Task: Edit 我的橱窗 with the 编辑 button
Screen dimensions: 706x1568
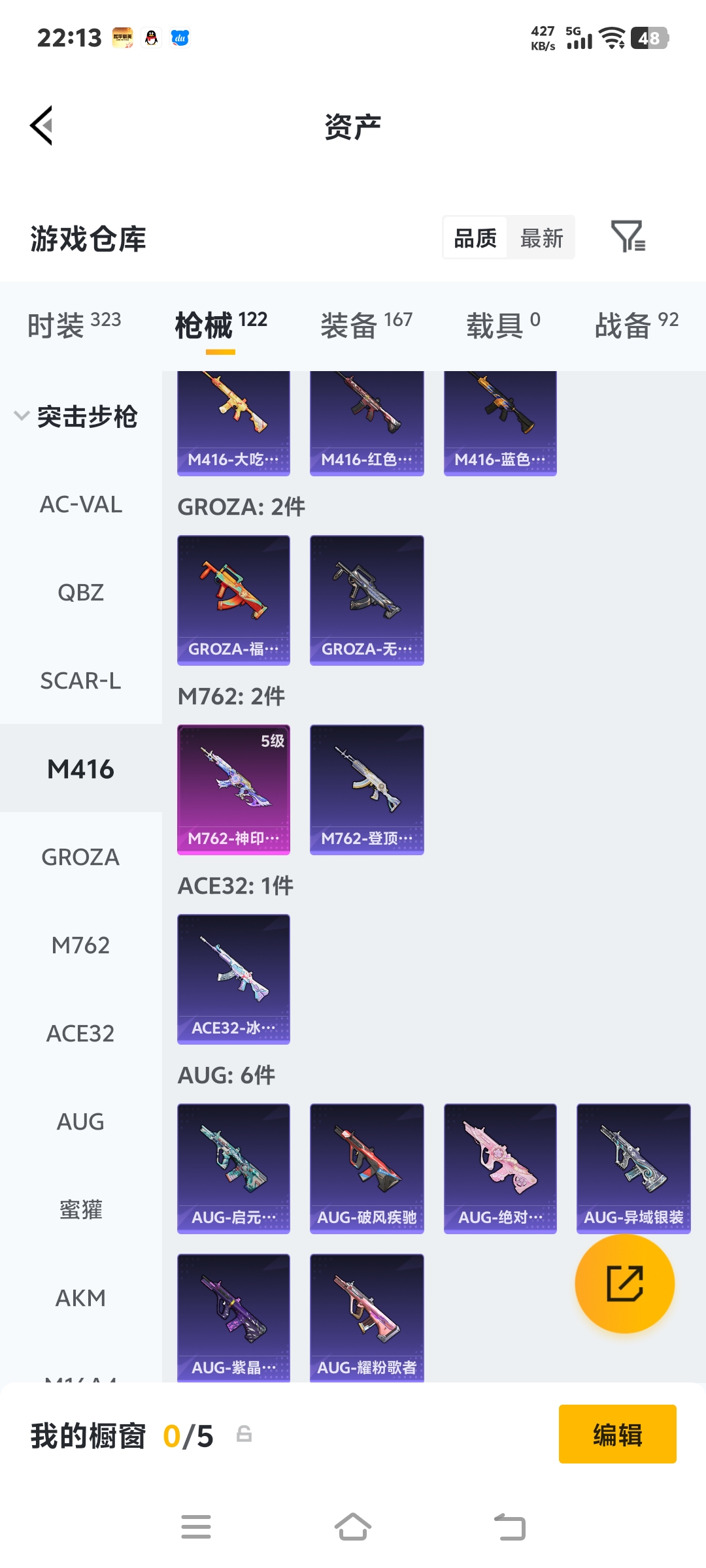Action: click(x=617, y=1433)
